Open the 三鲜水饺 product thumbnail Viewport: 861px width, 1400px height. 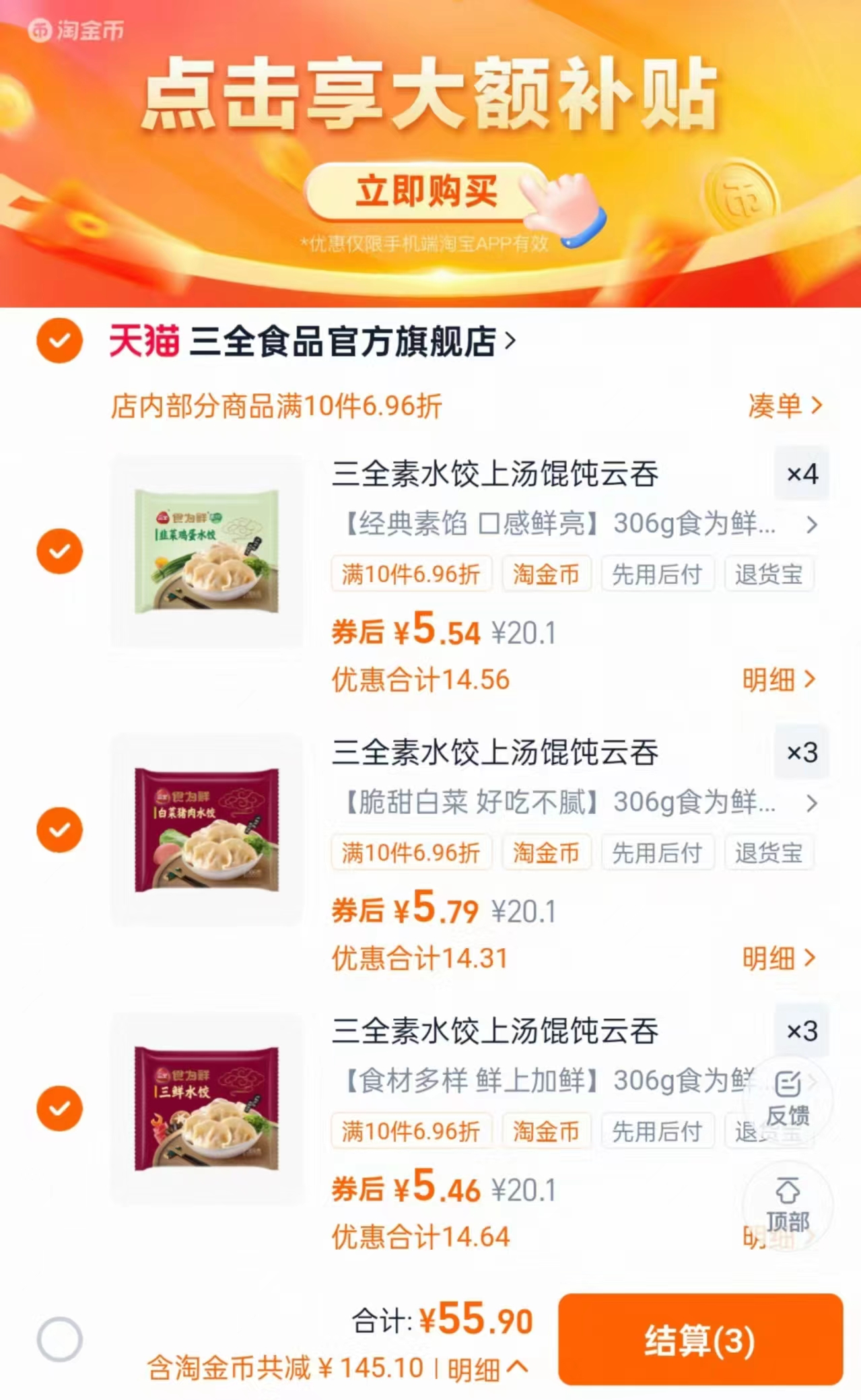coord(207,1108)
